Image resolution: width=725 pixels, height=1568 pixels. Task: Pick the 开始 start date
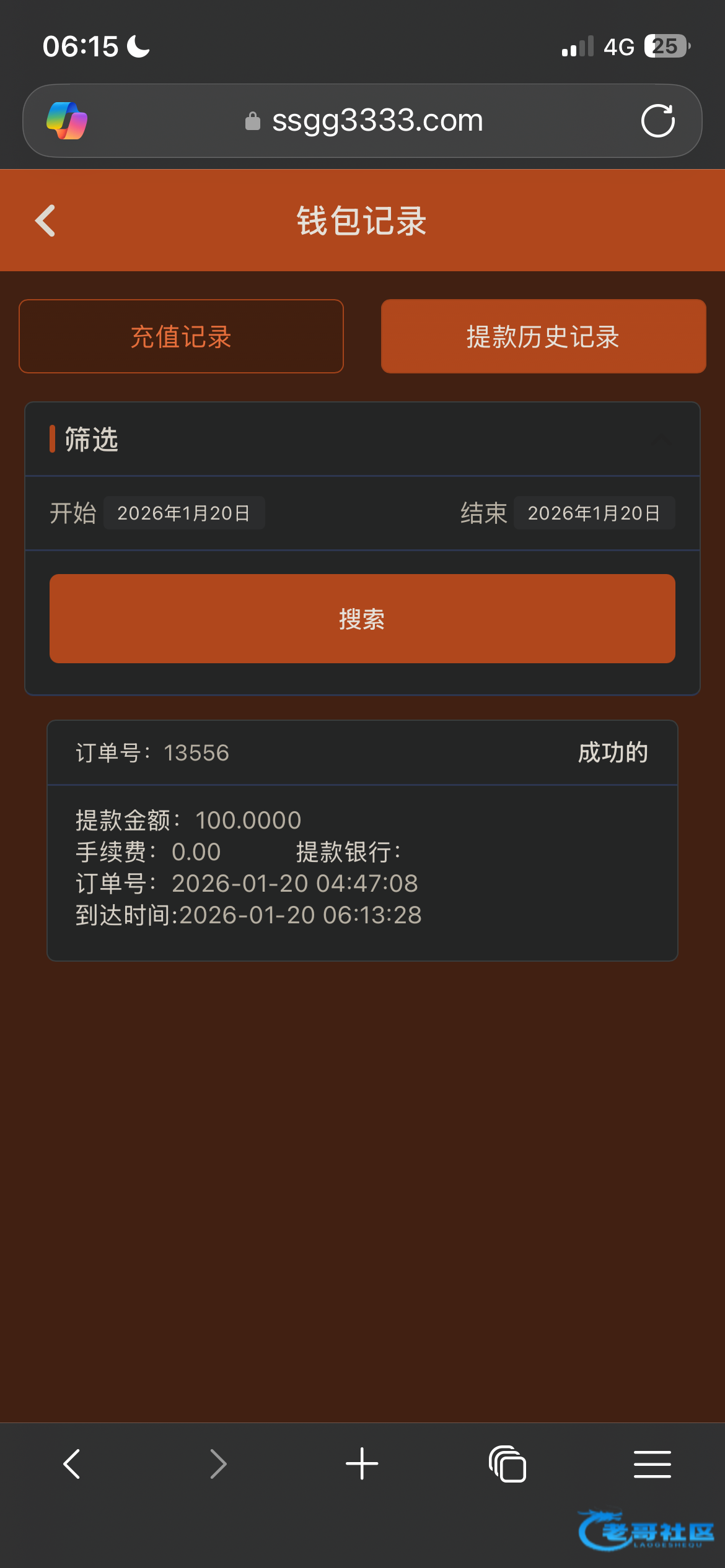(184, 513)
